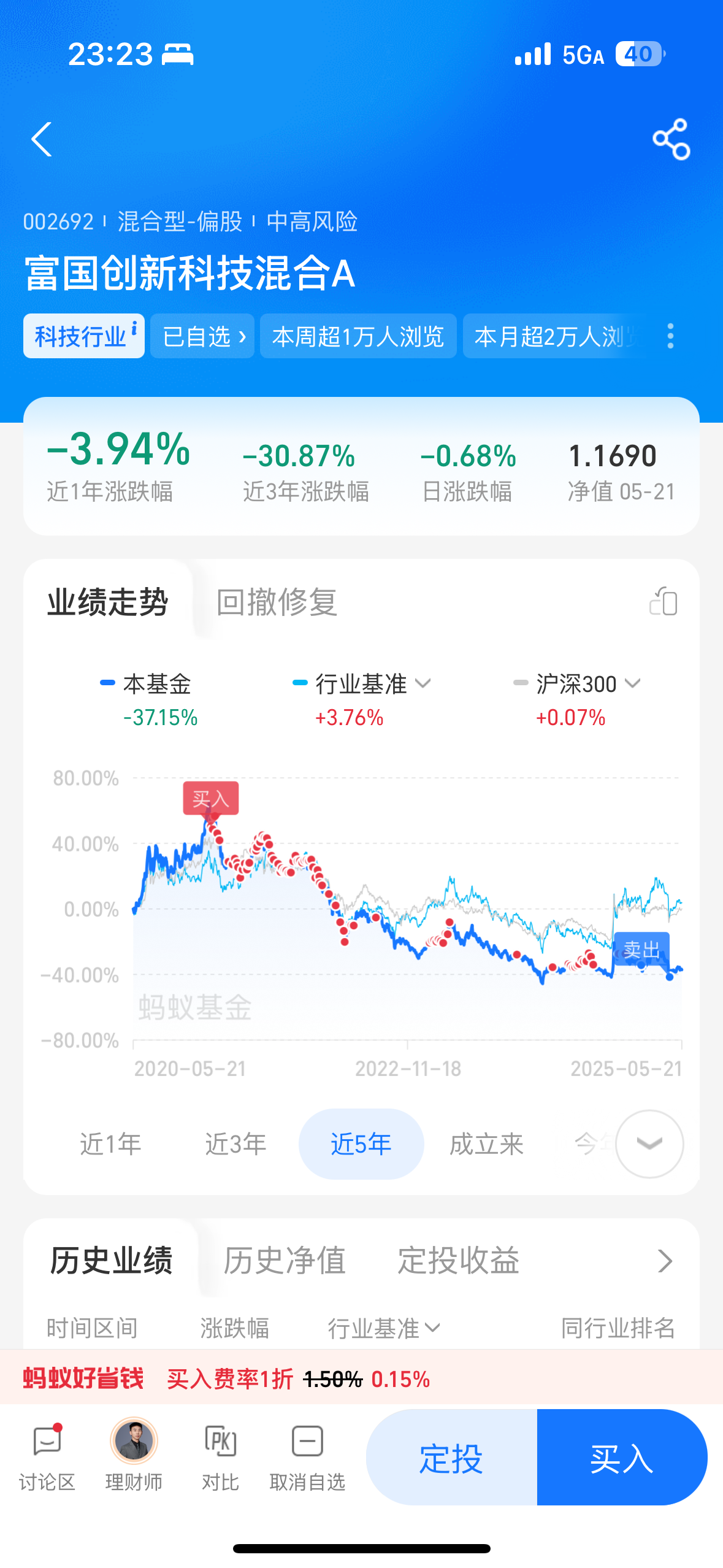The width and height of the screenshot is (723, 1568).
Task: Select the 近1年 time range
Action: 110,1144
